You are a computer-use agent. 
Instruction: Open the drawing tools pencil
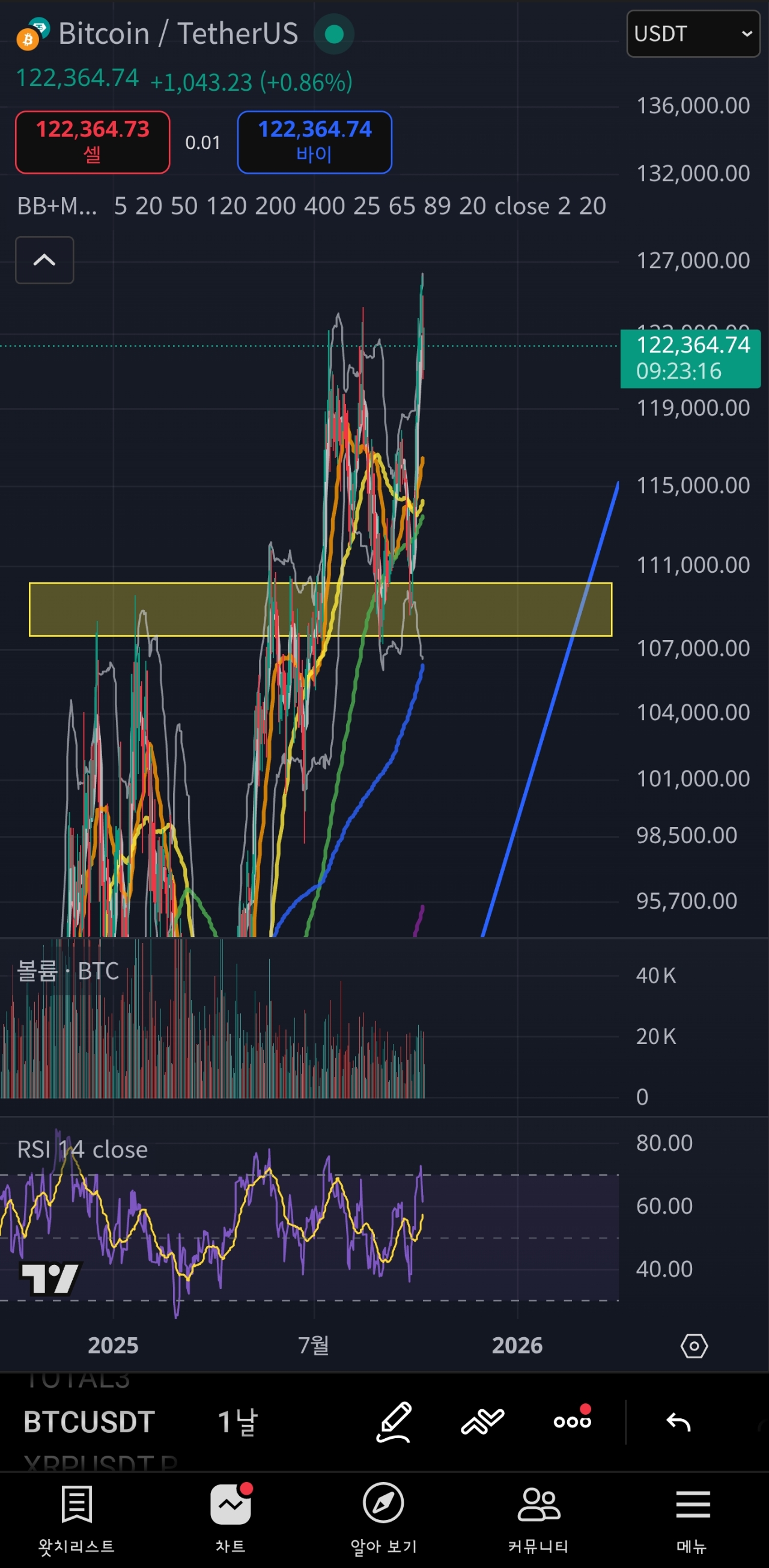[x=394, y=1422]
